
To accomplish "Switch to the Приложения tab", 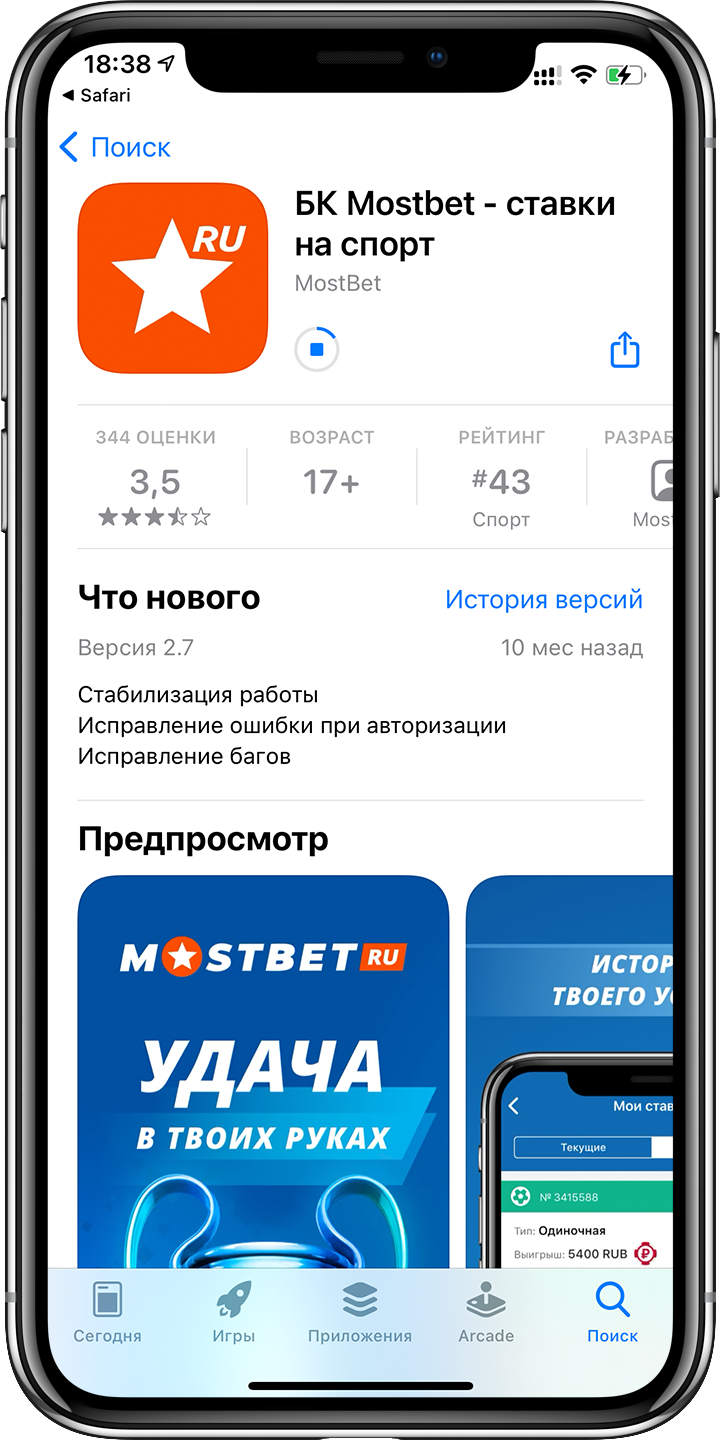I will tap(360, 1312).
